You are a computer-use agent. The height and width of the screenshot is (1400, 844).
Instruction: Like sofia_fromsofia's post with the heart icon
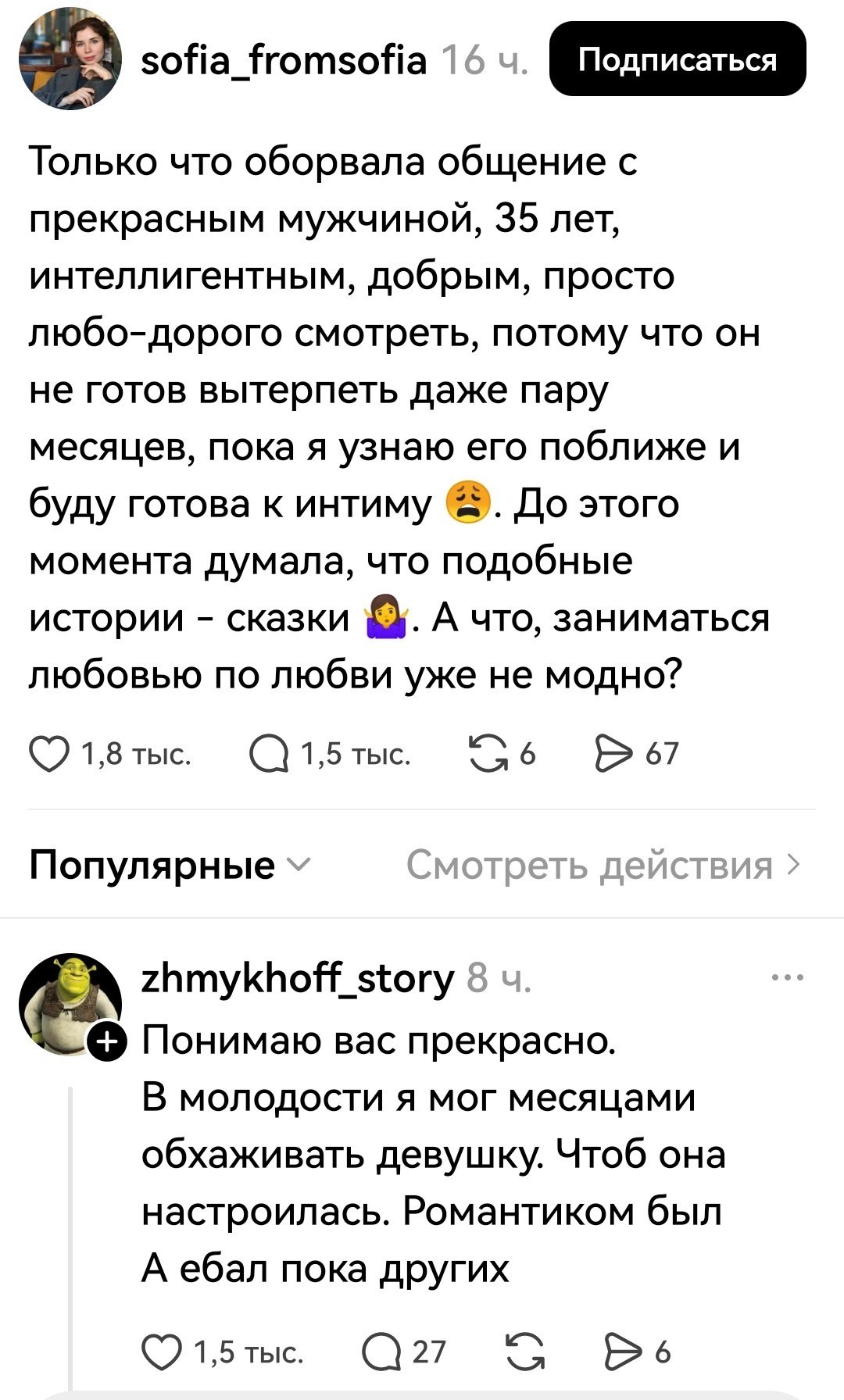point(52,752)
